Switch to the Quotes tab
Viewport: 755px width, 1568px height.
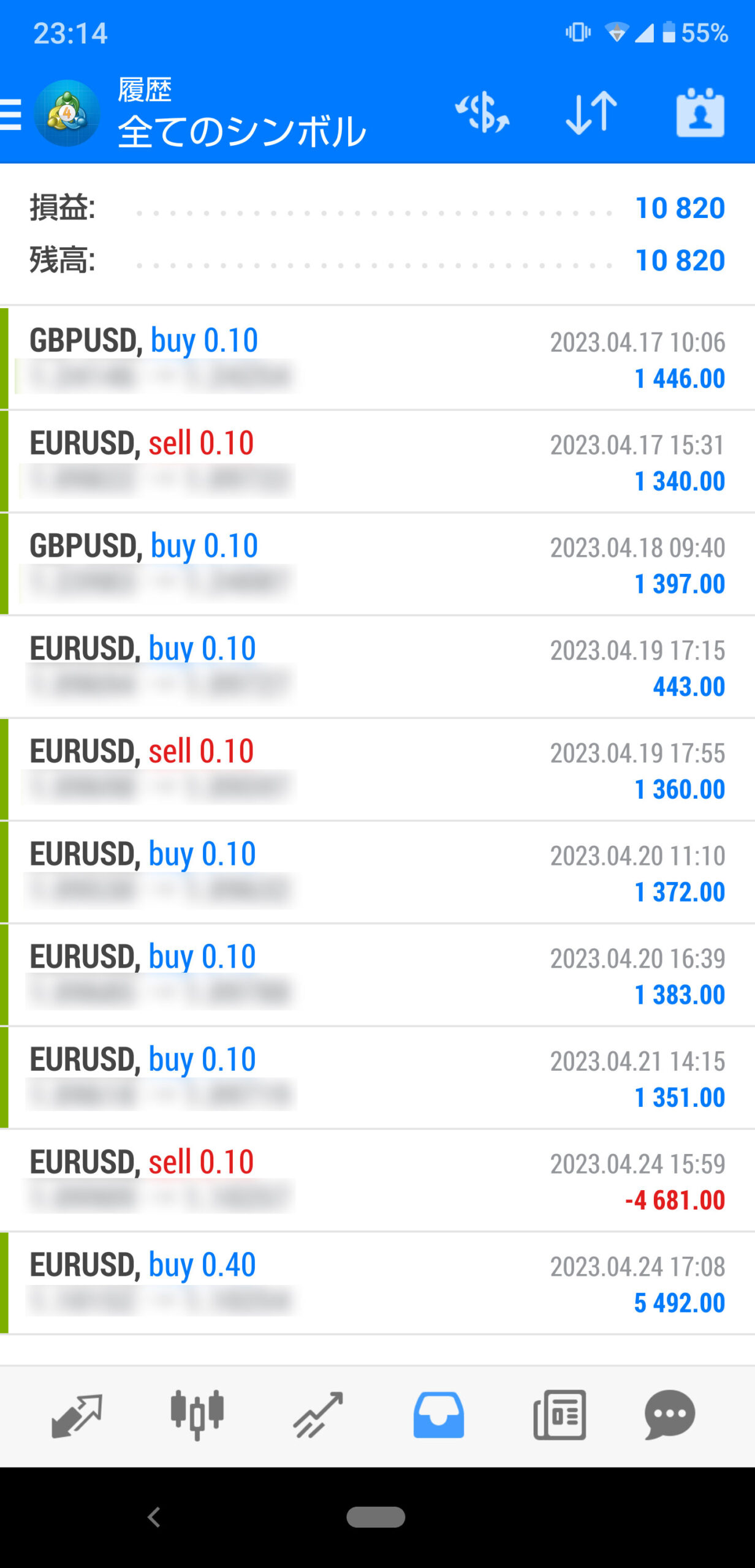point(77,1415)
